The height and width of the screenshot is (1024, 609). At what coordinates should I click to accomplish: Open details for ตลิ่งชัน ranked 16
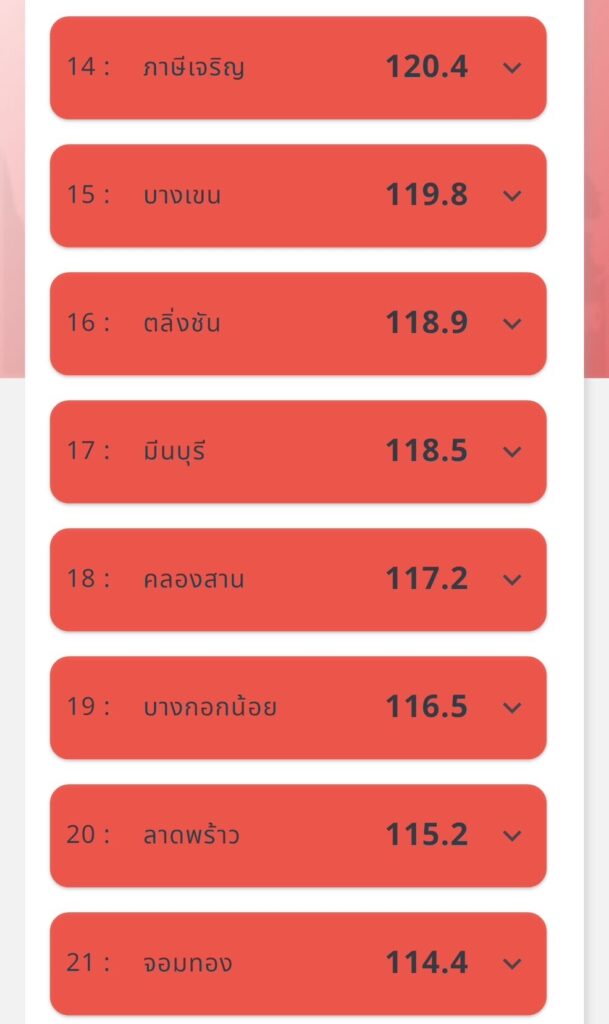[x=512, y=324]
